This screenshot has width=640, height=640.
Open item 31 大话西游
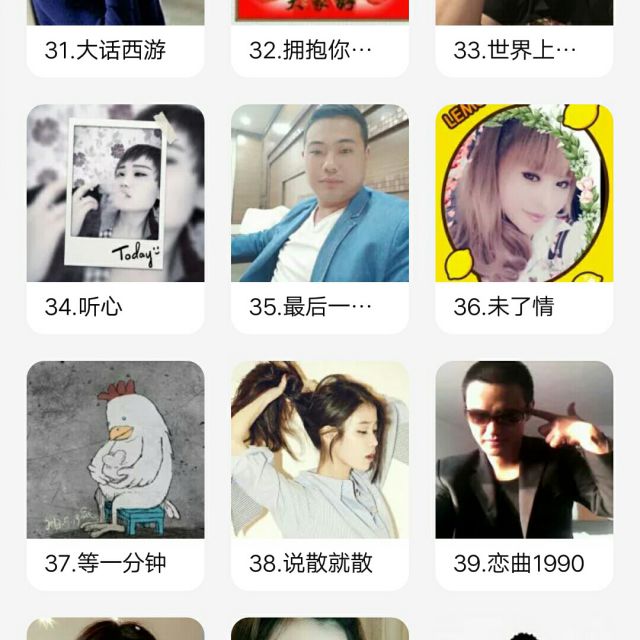[x=115, y=40]
